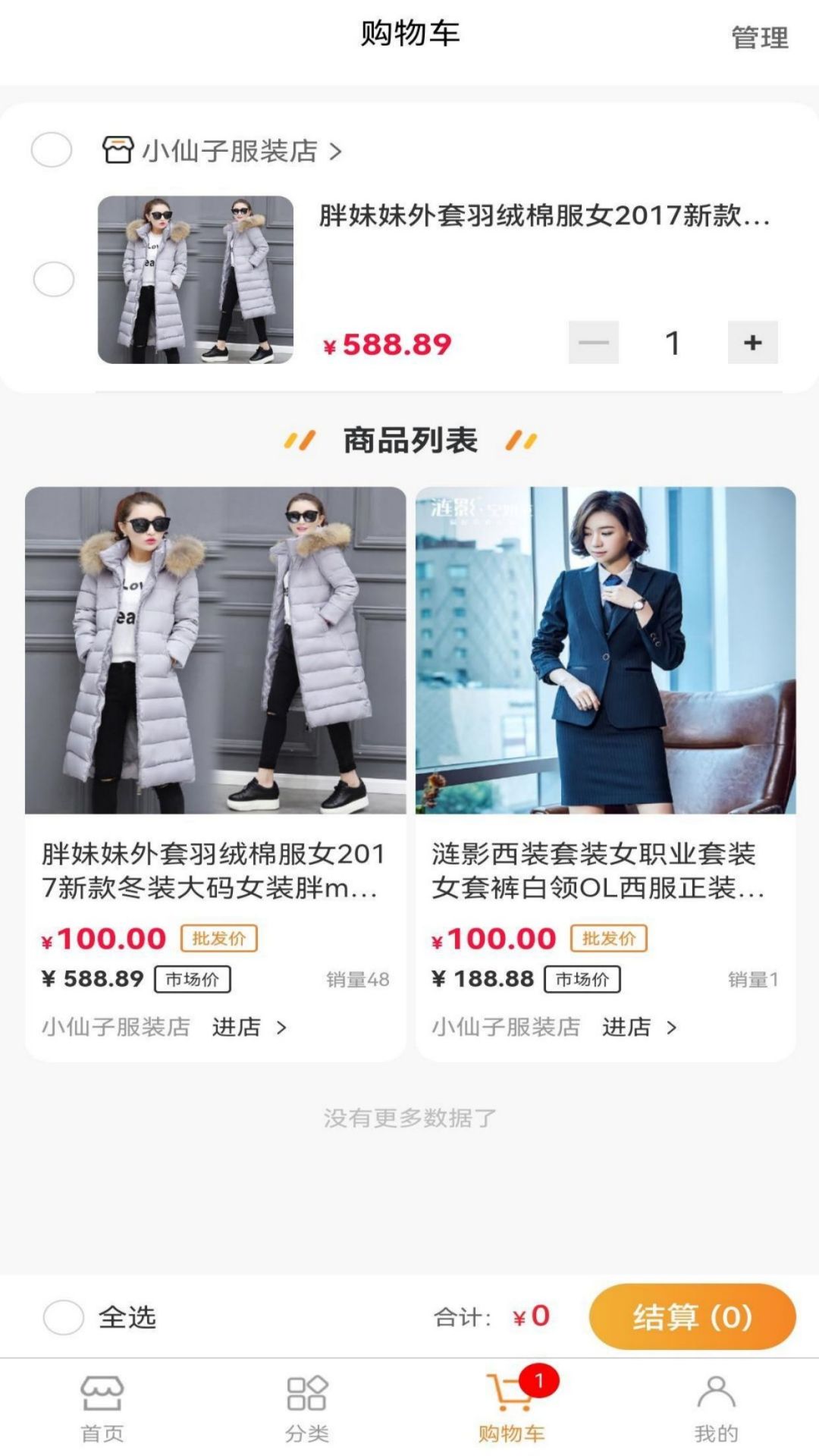Switch to the 我的 profile tab
Viewport: 819px width, 1456px height.
(x=716, y=1407)
